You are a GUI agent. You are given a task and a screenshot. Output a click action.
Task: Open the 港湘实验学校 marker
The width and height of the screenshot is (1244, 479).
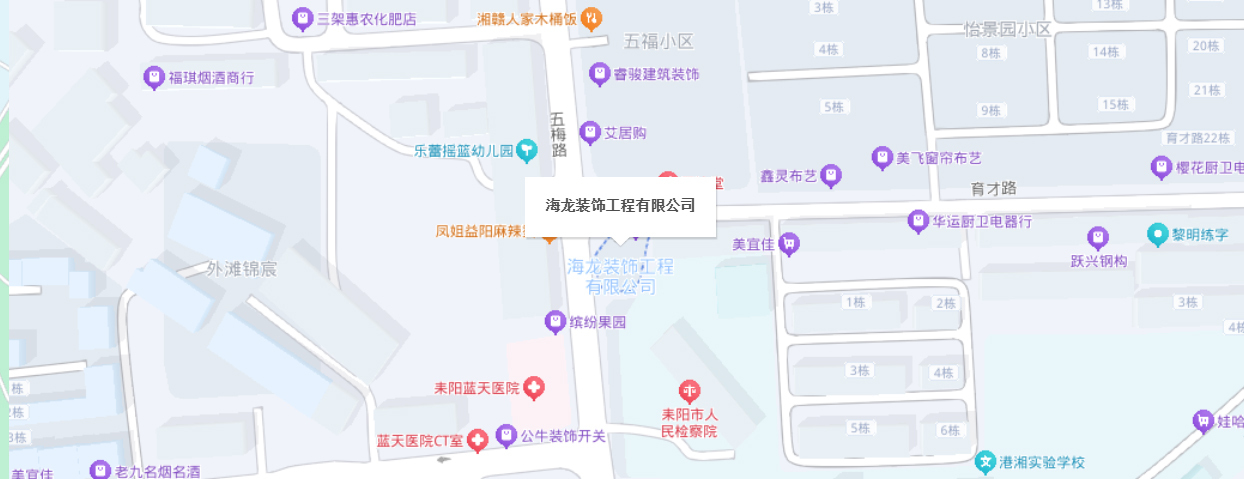[986, 462]
